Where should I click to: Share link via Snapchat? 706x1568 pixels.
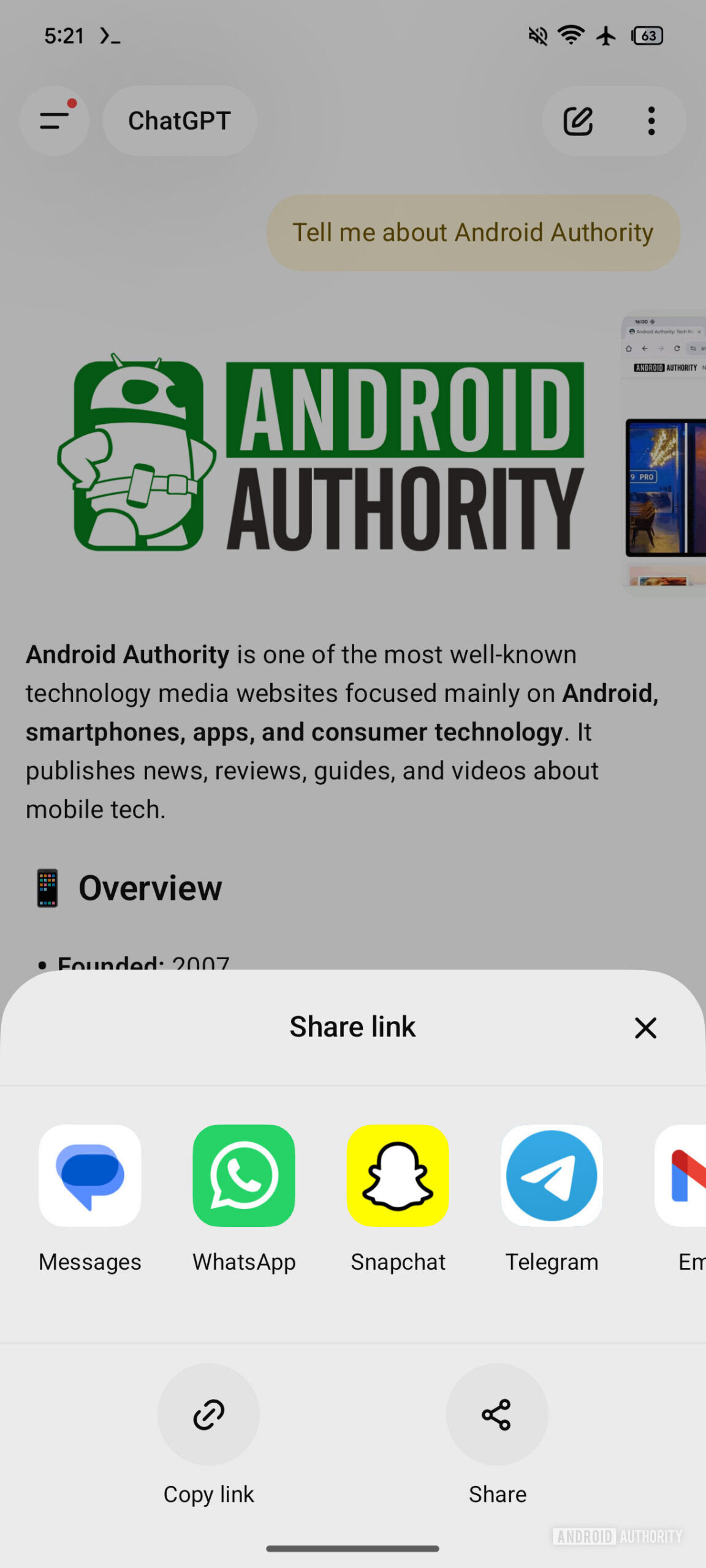pyautogui.click(x=398, y=1176)
